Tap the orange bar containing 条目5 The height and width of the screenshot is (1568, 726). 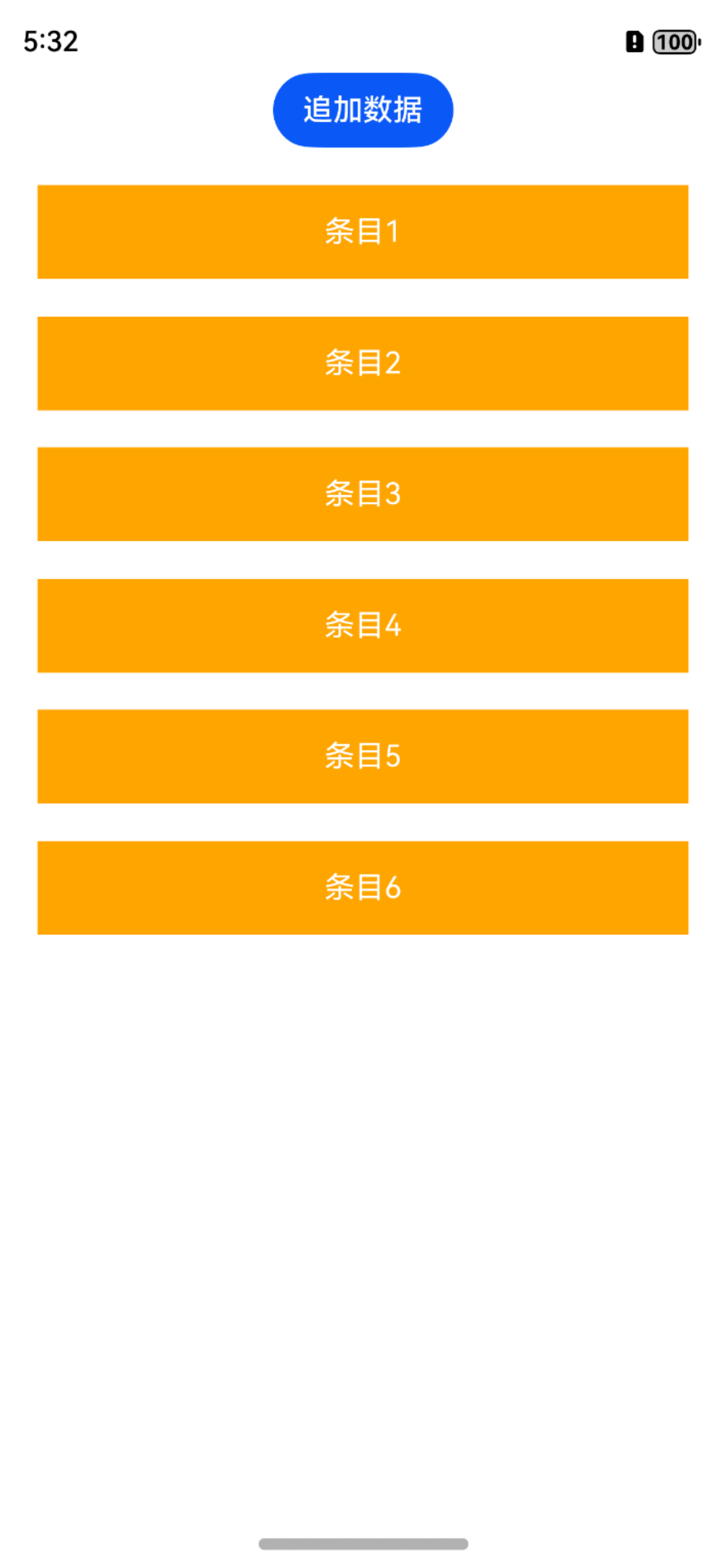[362, 756]
